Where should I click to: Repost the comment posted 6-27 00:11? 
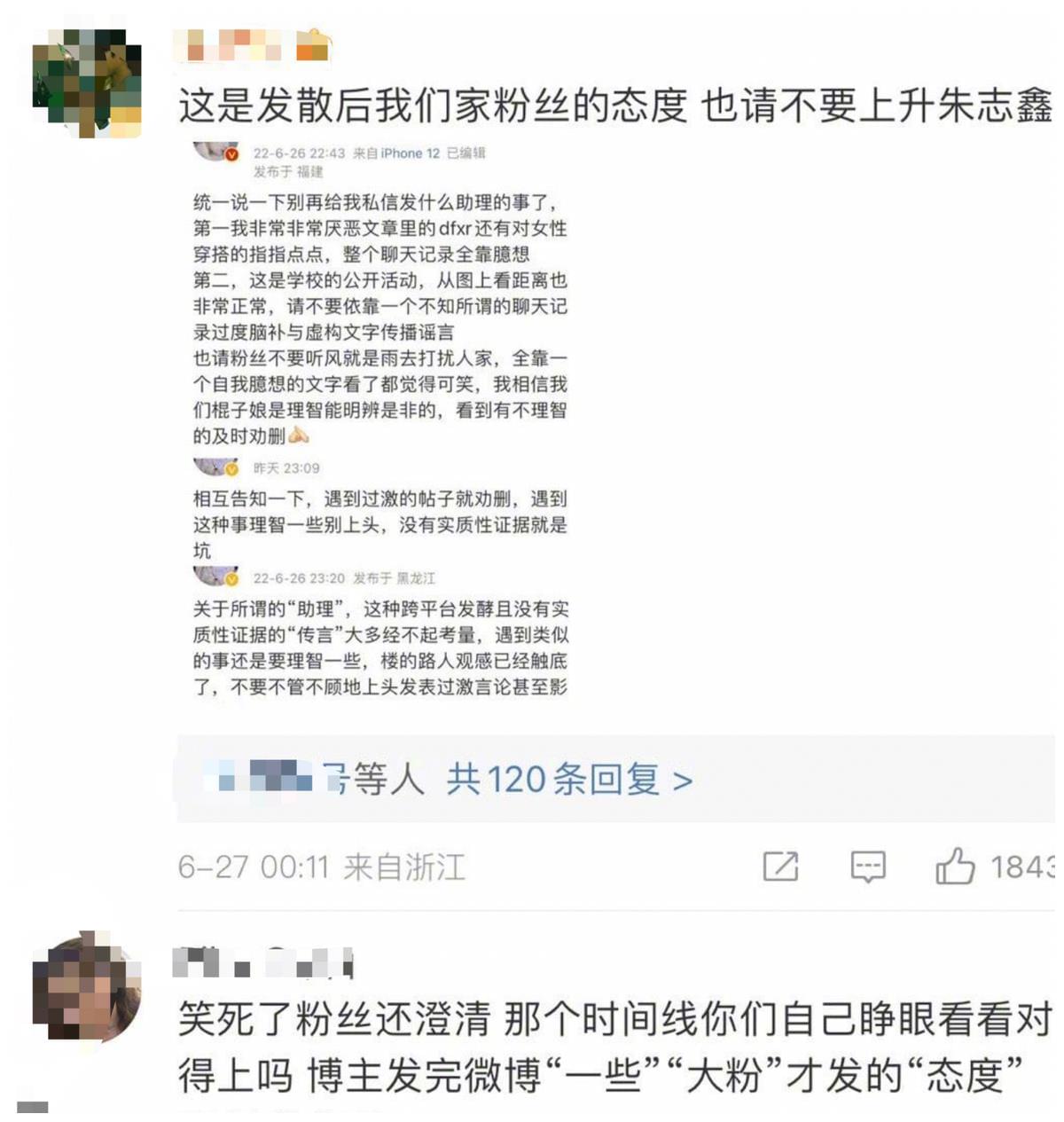click(x=780, y=867)
